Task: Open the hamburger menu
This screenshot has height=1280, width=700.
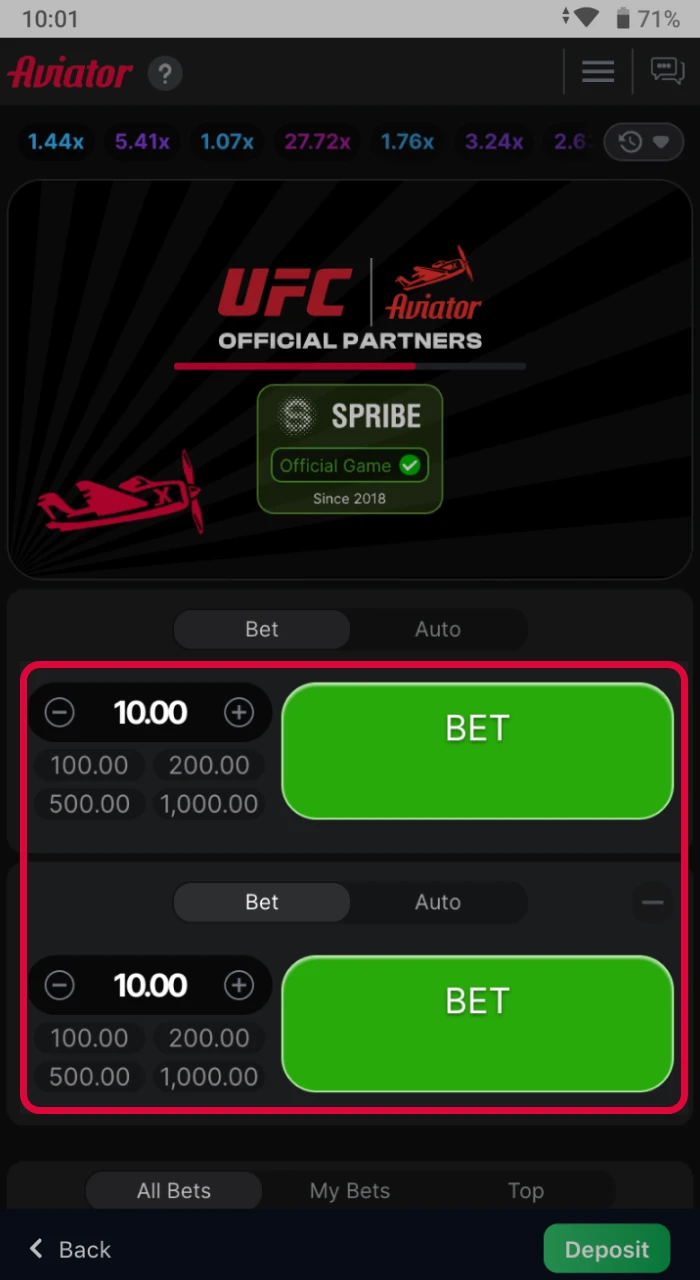Action: (598, 71)
